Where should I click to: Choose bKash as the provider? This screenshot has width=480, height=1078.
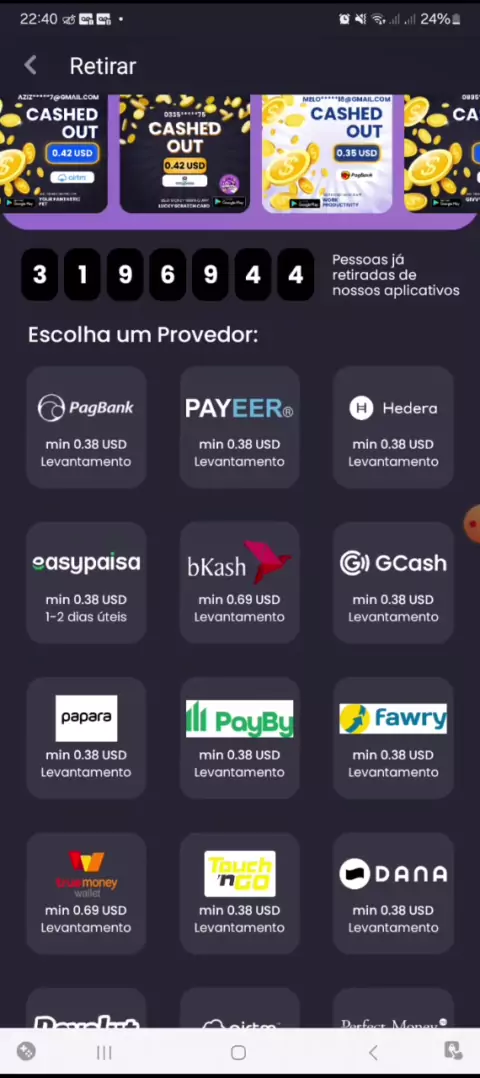[x=239, y=583]
